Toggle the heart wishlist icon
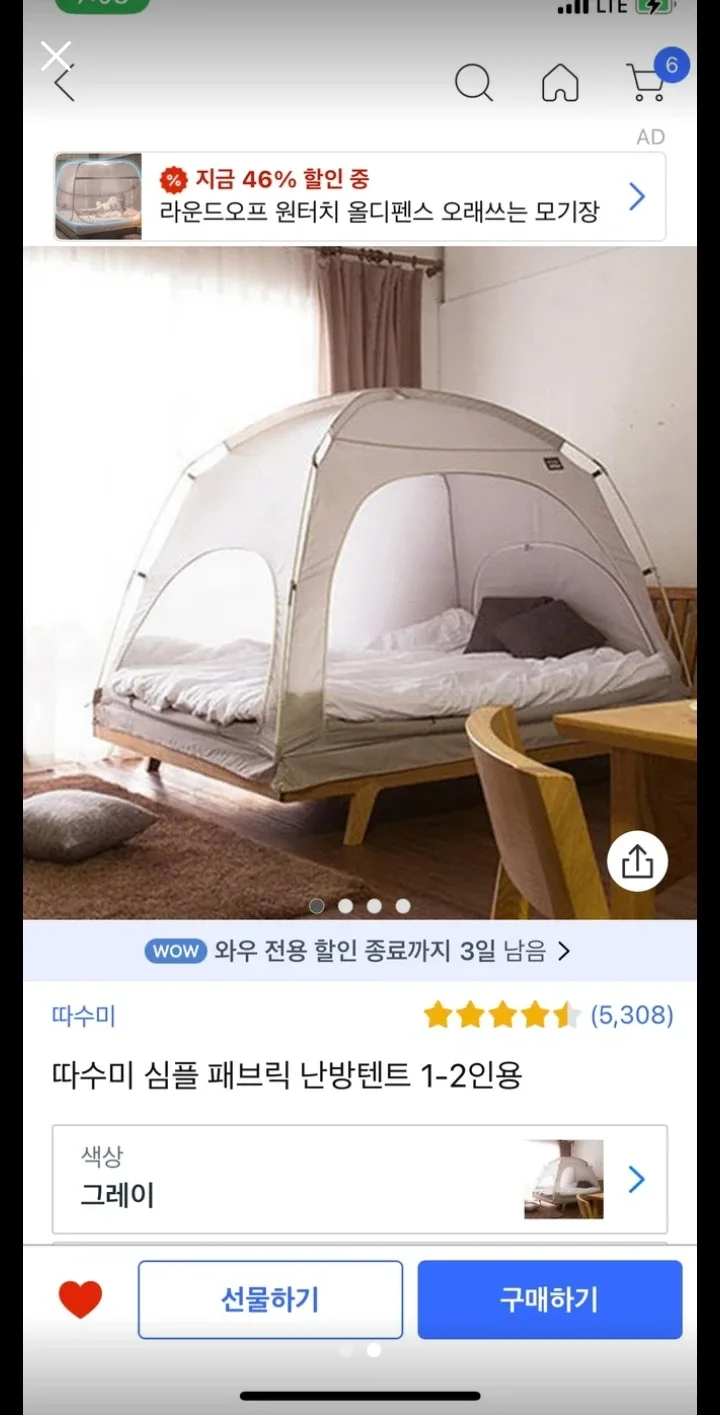 (80, 1299)
